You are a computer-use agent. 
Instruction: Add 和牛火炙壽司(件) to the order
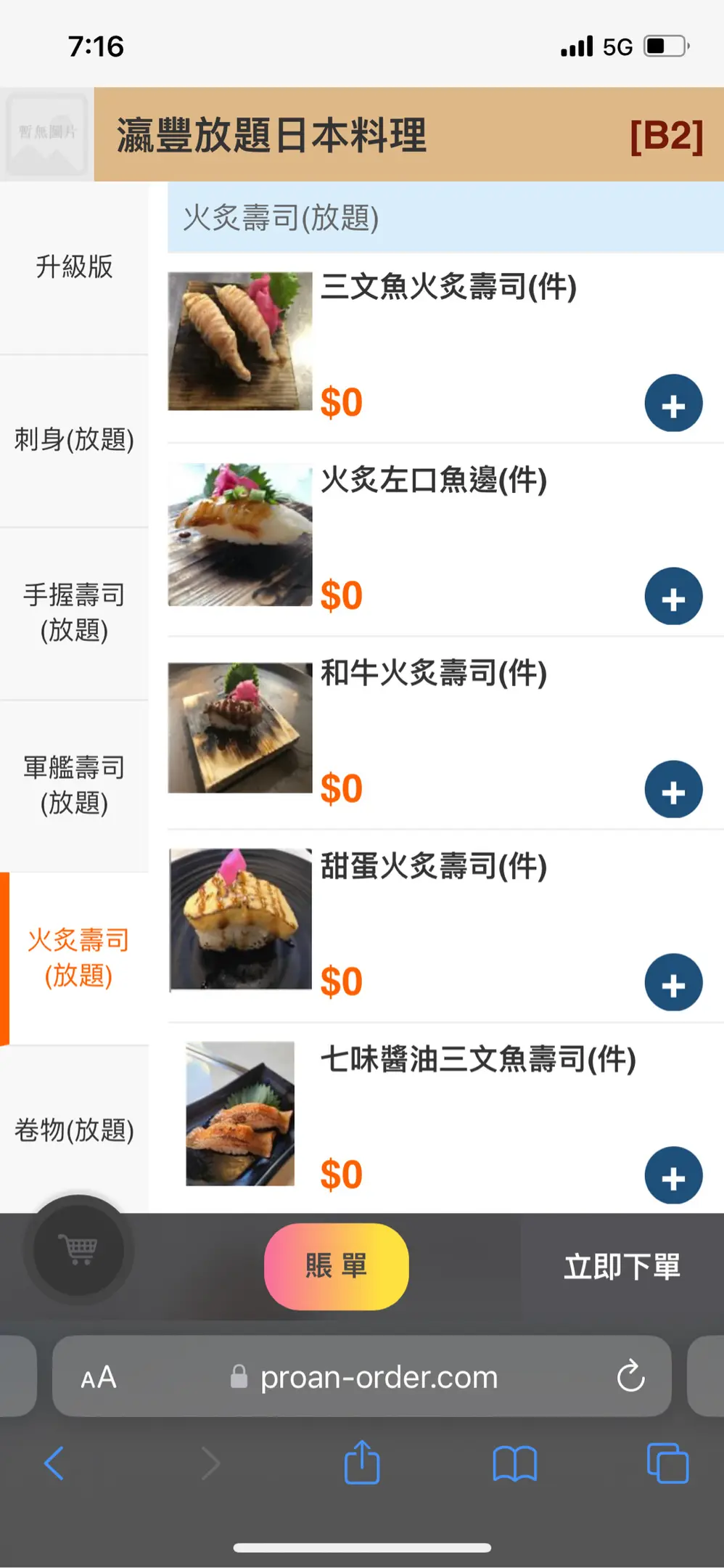pyautogui.click(x=673, y=790)
